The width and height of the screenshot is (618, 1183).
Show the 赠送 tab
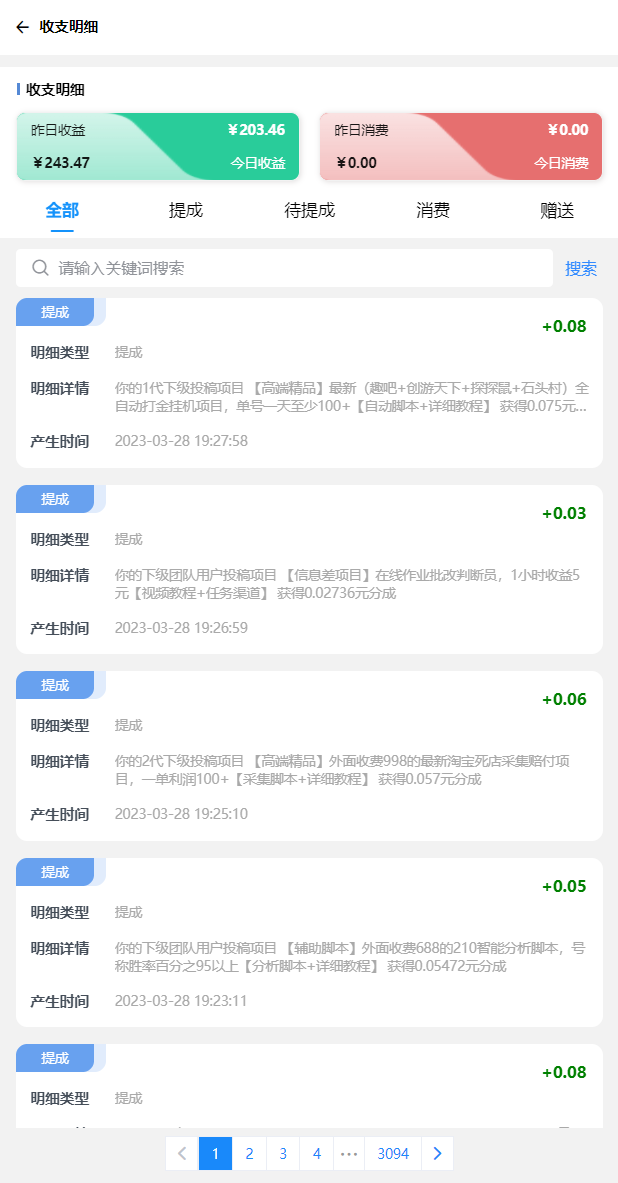(557, 211)
